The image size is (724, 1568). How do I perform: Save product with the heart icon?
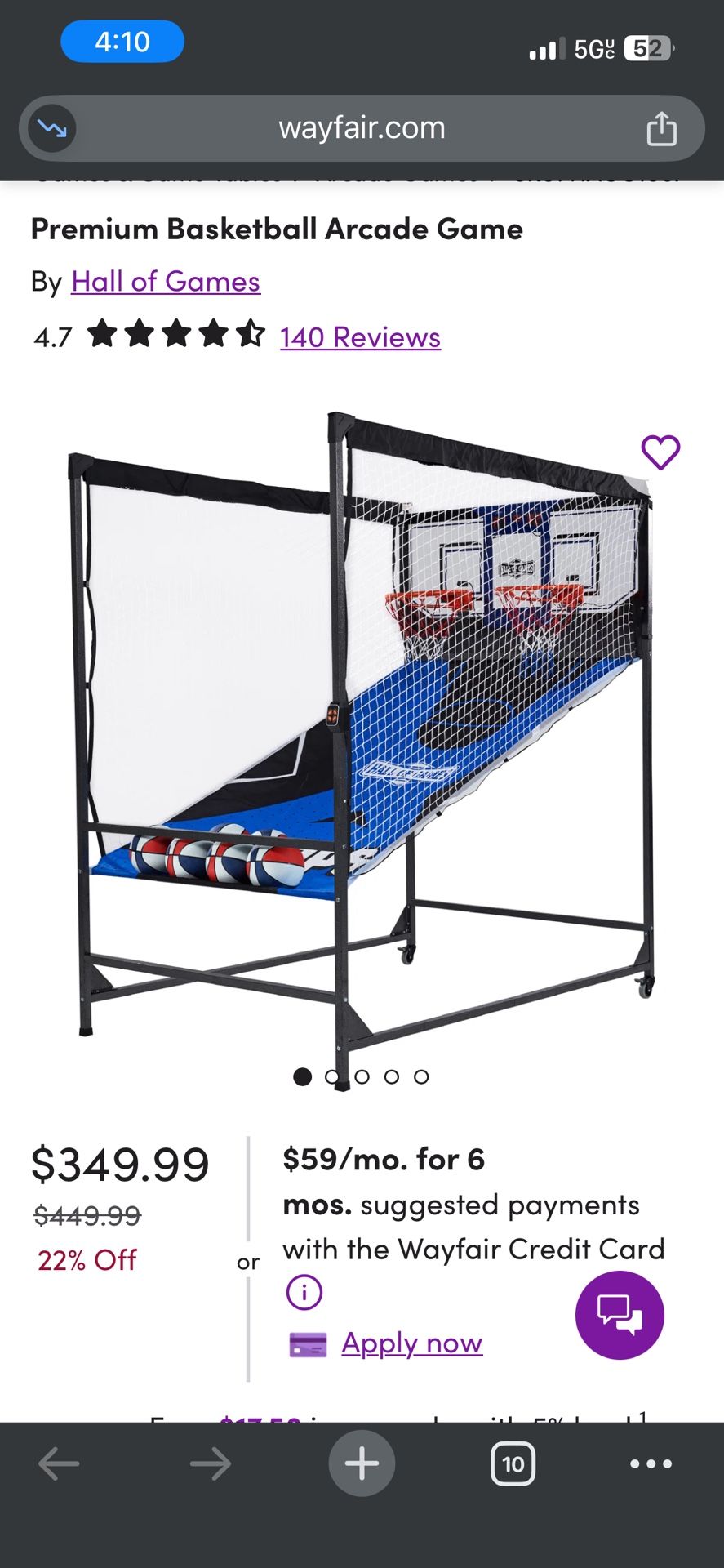pos(660,452)
